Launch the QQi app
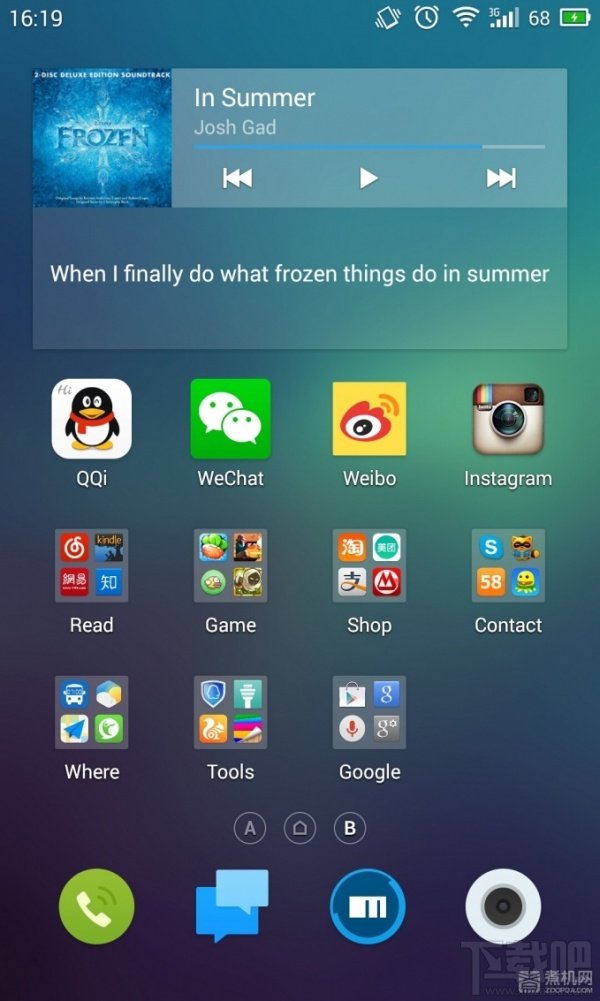Image resolution: width=600 pixels, height=1001 pixels. click(x=91, y=419)
